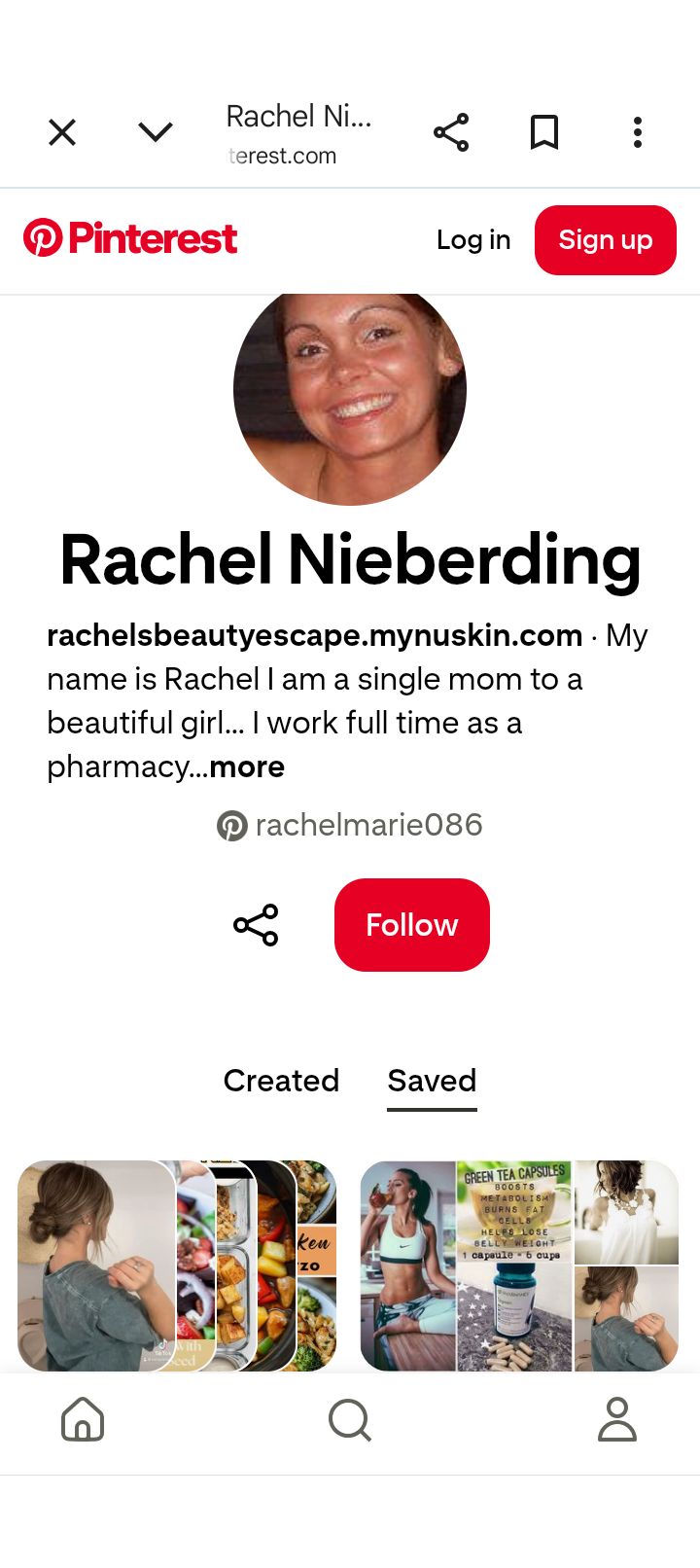Expand the bio with more
Viewport: 700px width, 1568px height.
click(x=247, y=766)
